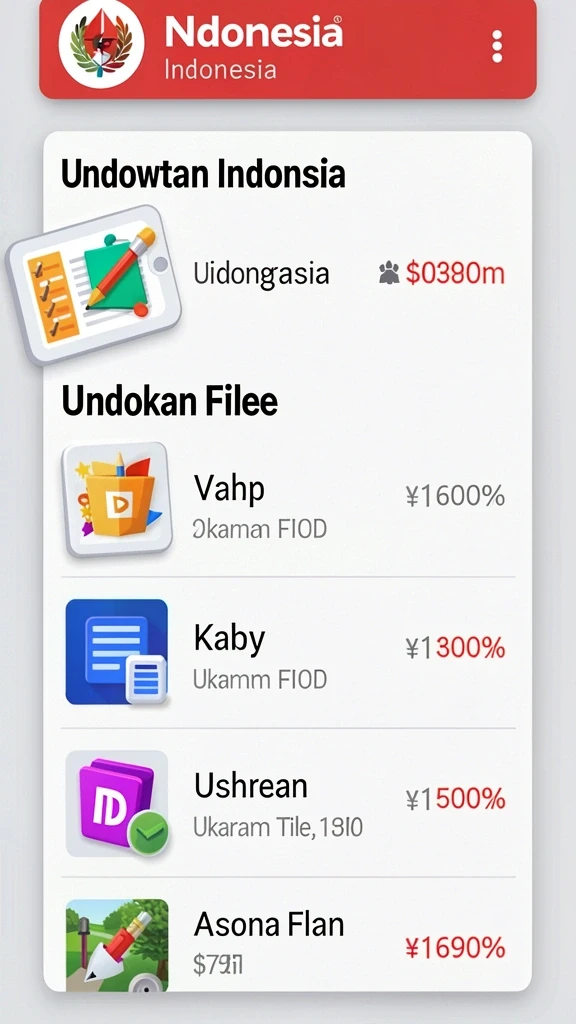
Task: Select the Kaby file row
Action: click(x=287, y=652)
